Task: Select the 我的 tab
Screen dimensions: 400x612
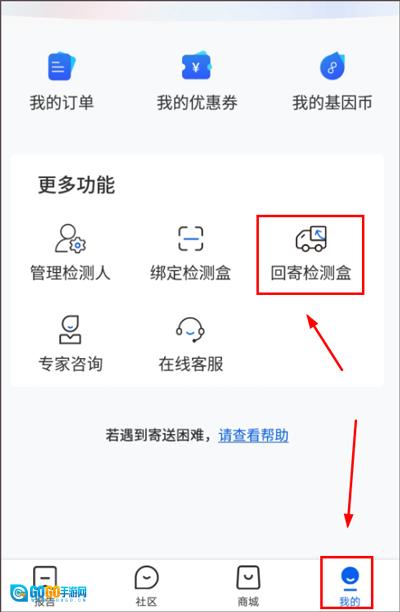Action: [349, 585]
